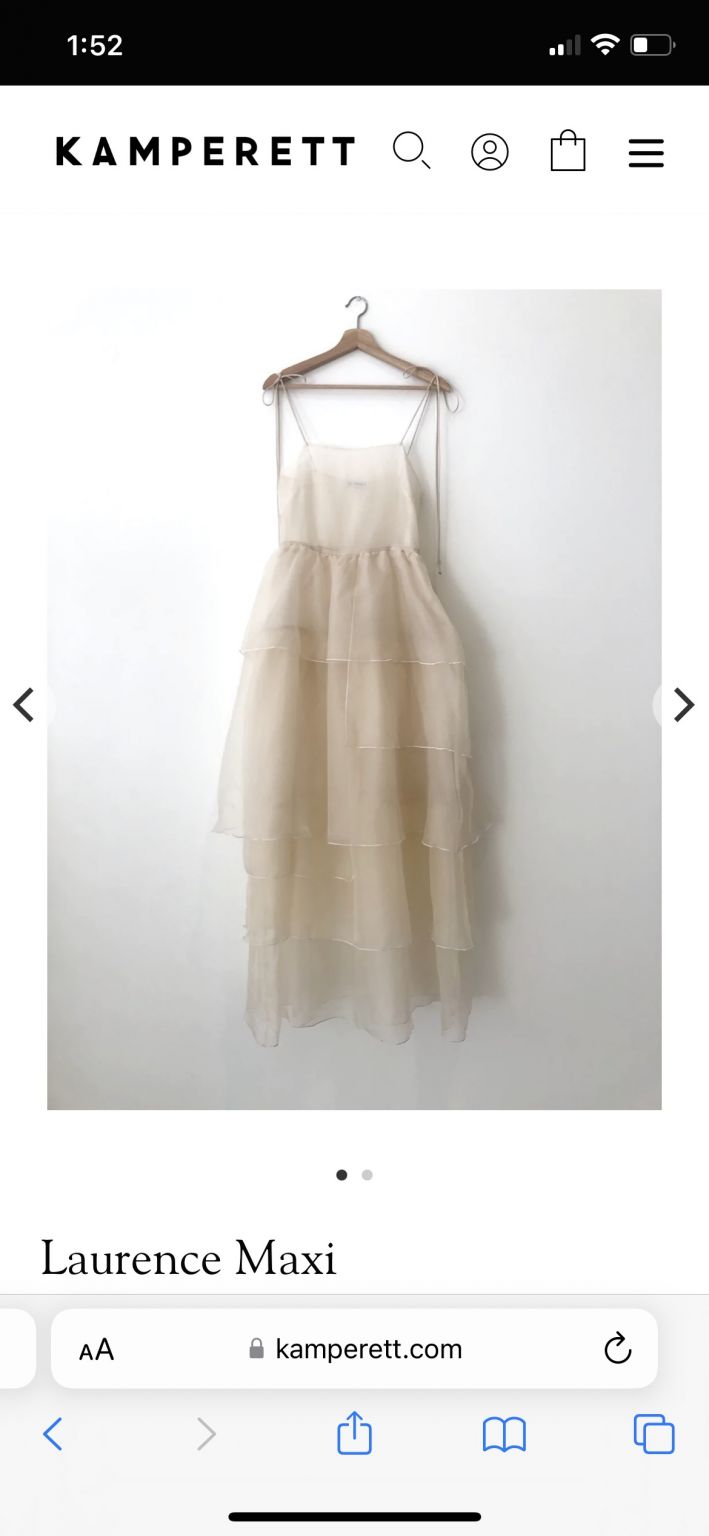Open the Laurence Maxi dress photo

point(354,699)
